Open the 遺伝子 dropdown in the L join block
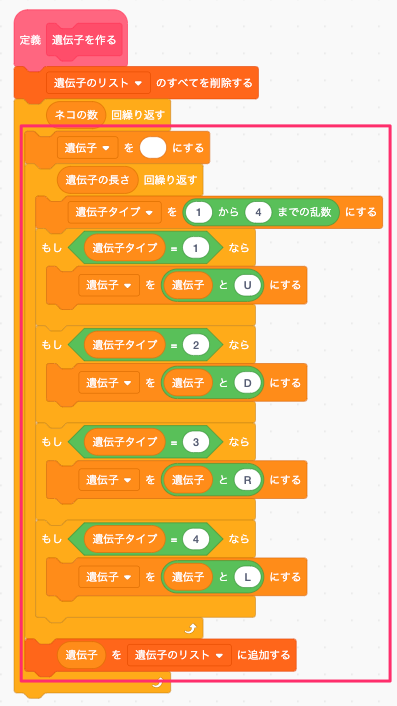 (109, 577)
